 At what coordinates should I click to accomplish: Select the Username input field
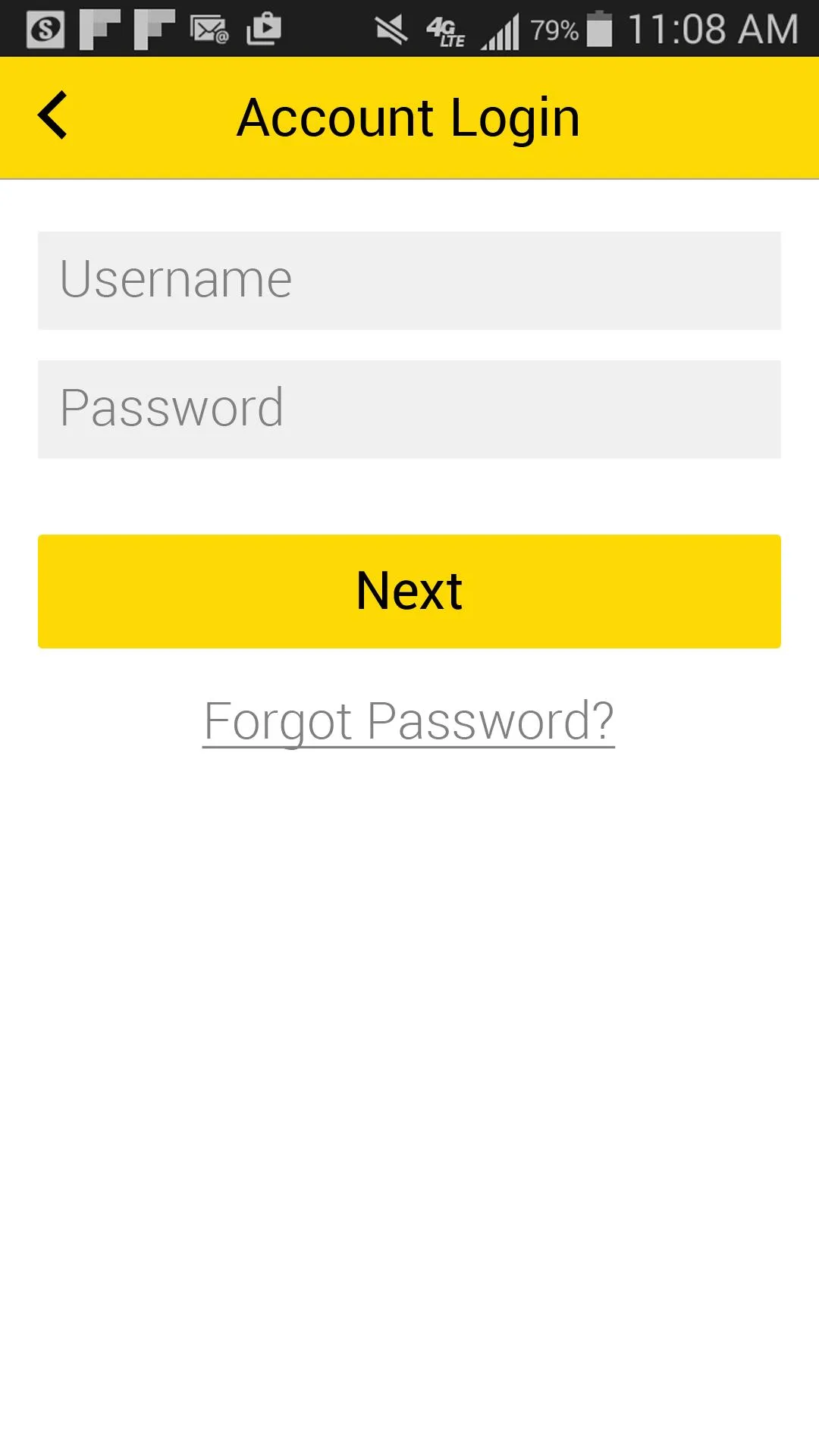click(x=409, y=279)
